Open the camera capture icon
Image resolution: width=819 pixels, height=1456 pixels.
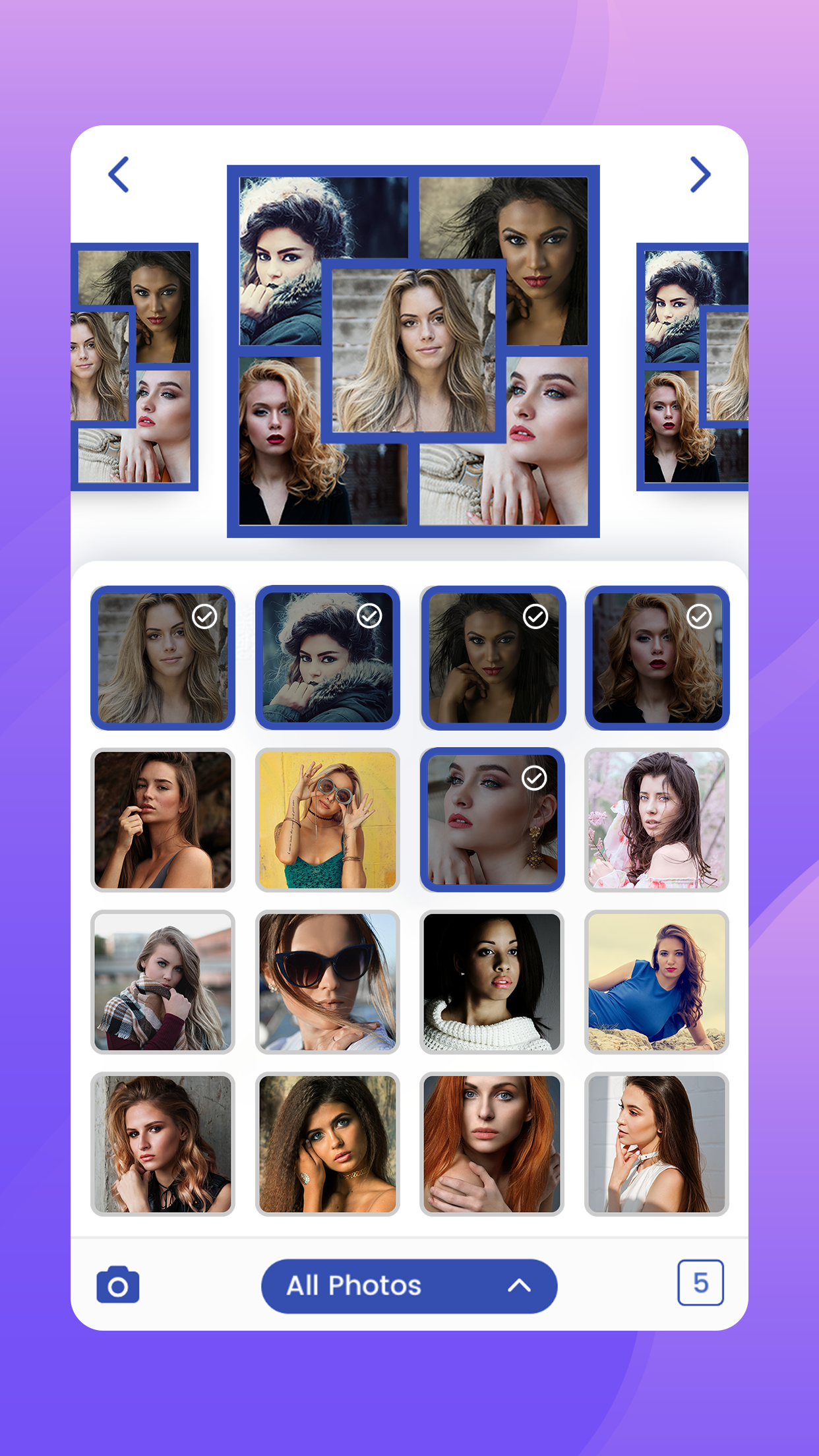coord(117,1285)
